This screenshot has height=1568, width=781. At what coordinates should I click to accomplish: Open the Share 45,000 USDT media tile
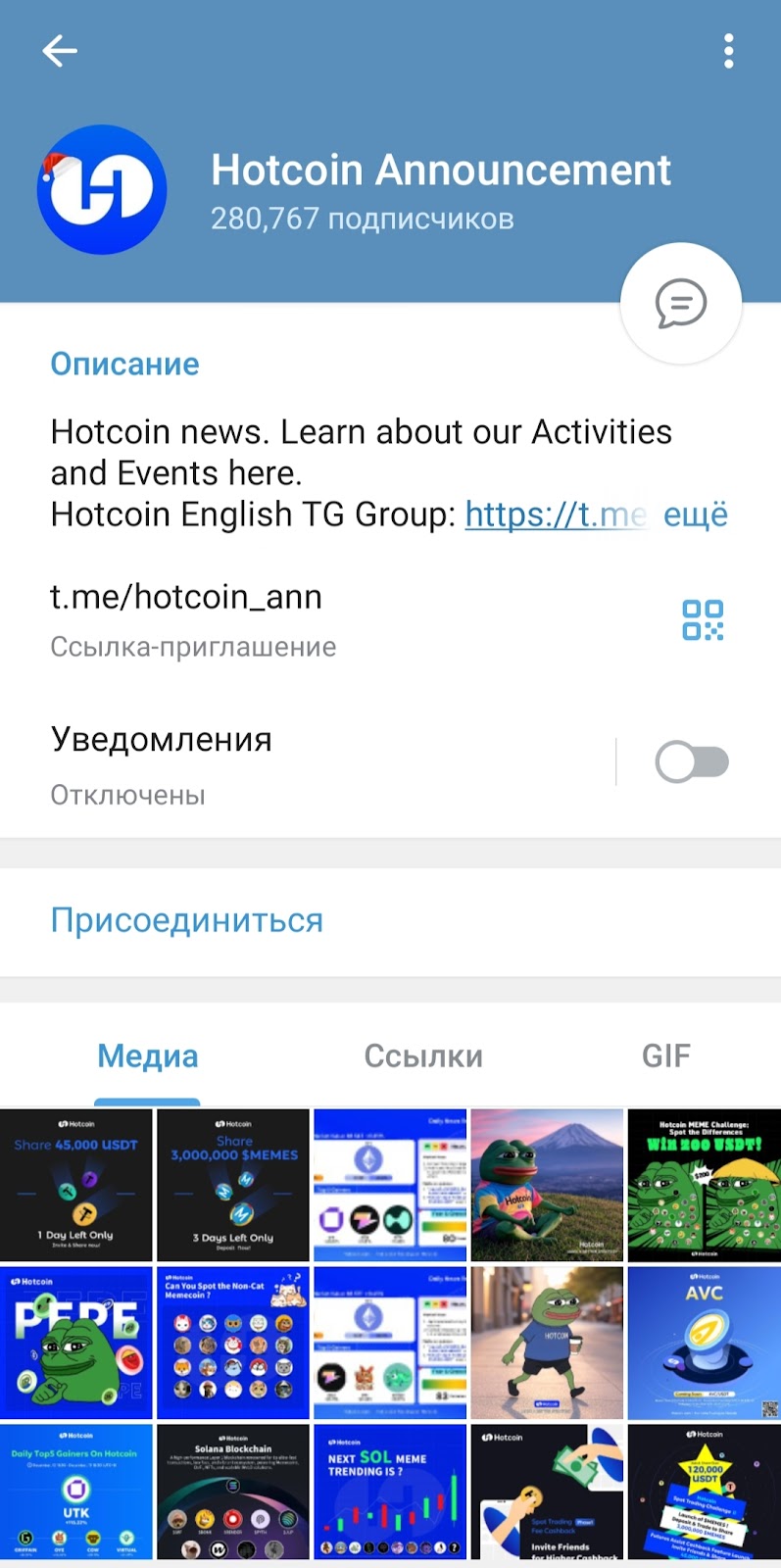click(76, 1185)
